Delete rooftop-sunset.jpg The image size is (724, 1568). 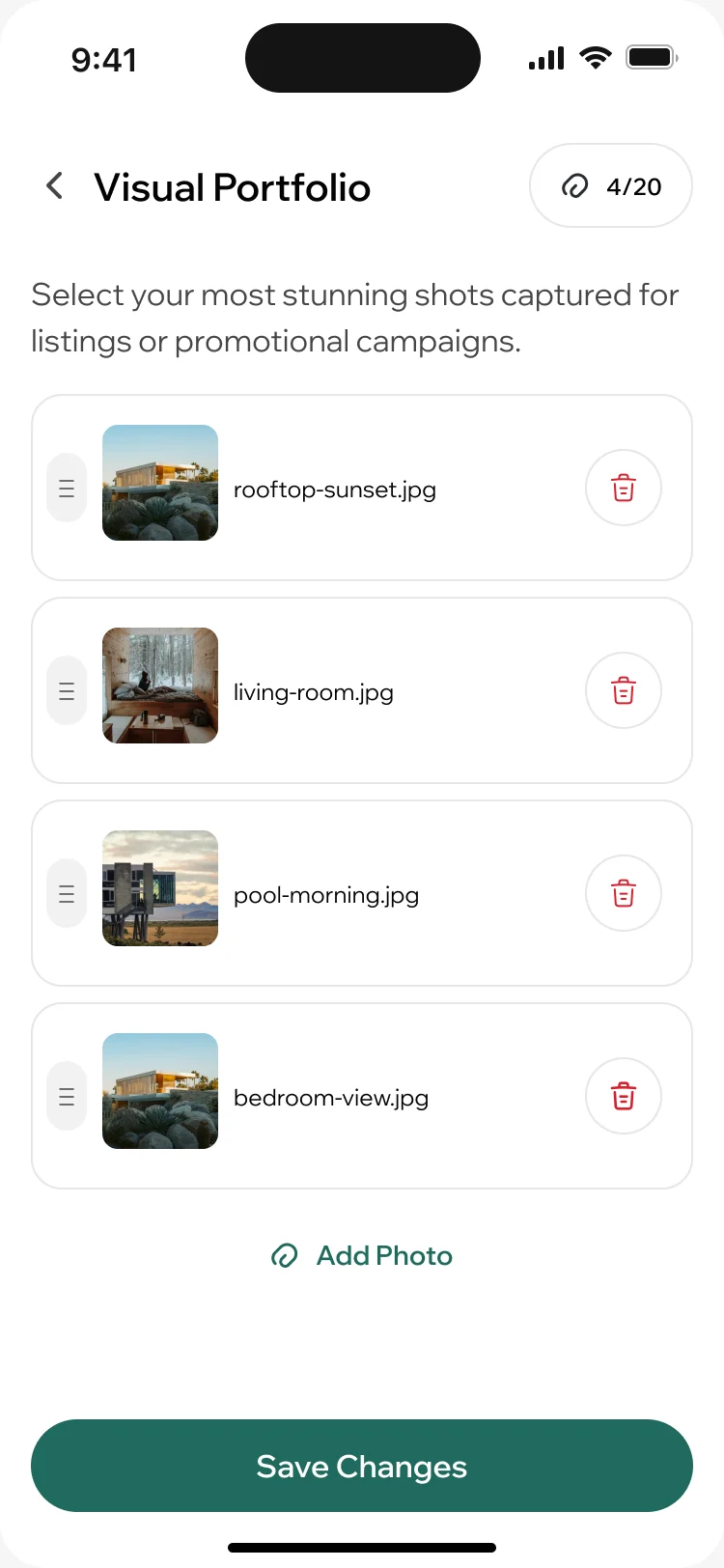tap(624, 488)
